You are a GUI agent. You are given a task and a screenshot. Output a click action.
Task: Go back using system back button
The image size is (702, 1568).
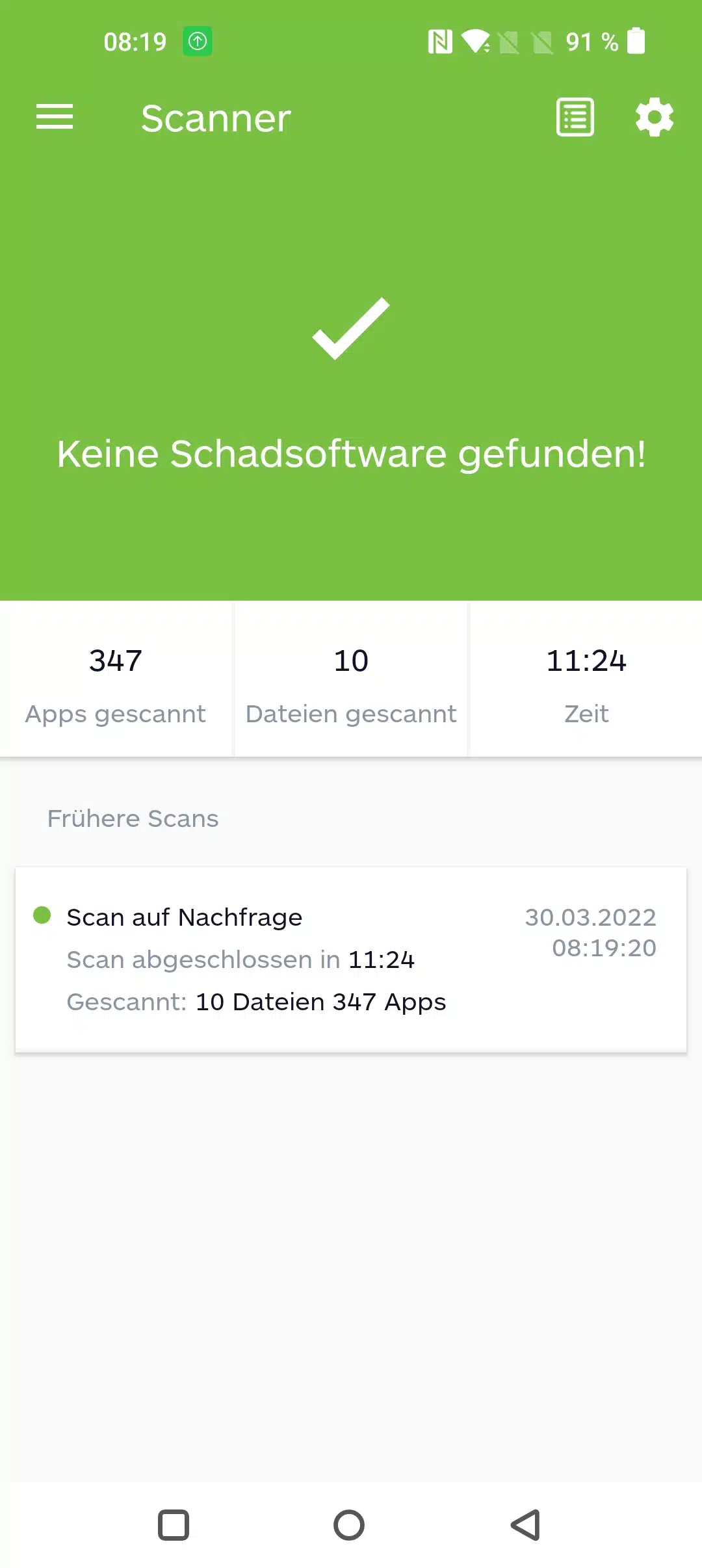pos(525,1525)
